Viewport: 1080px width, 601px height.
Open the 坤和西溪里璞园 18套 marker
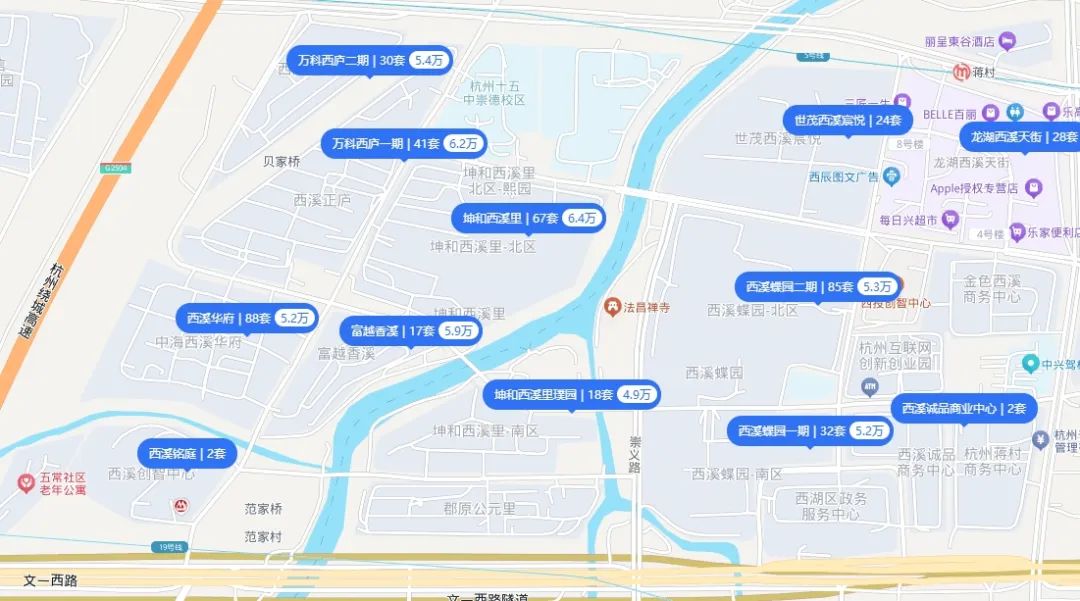pos(572,395)
